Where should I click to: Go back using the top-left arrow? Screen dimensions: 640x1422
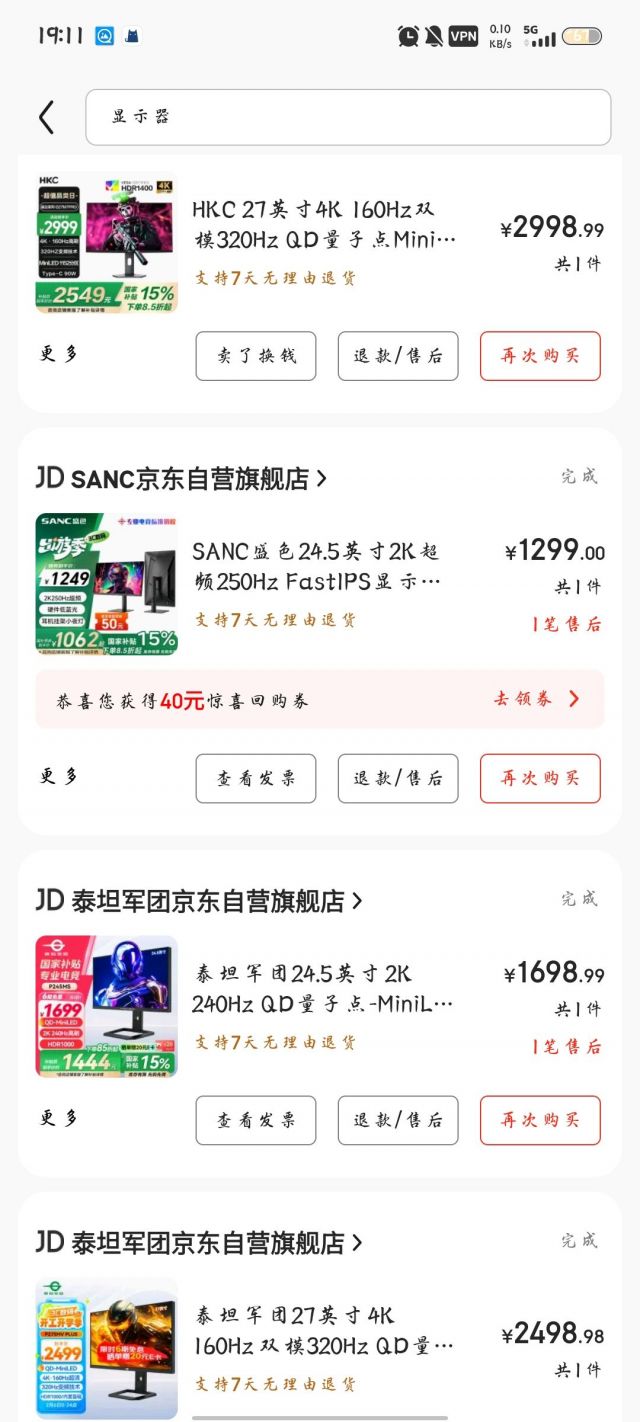[46, 117]
